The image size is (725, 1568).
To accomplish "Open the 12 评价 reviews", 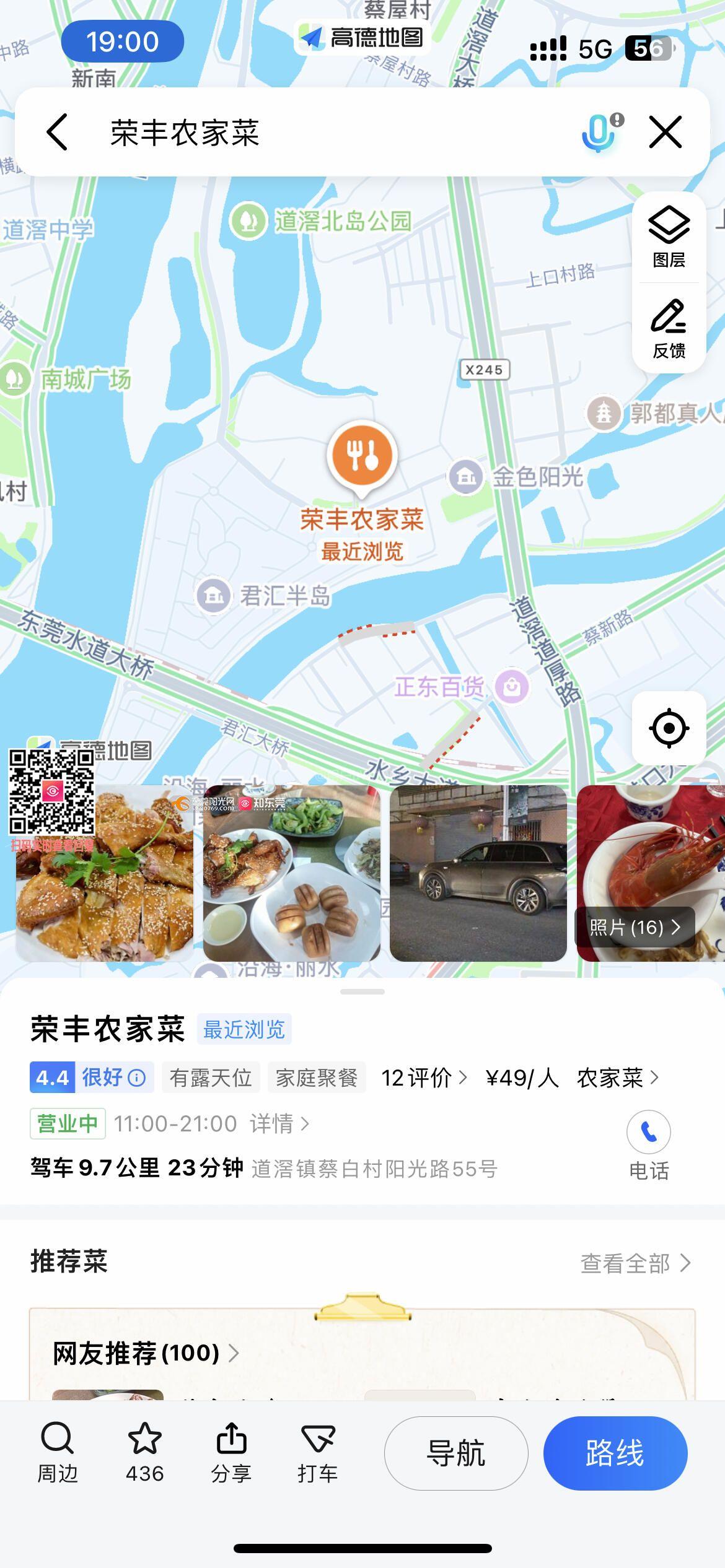I will tap(424, 1078).
